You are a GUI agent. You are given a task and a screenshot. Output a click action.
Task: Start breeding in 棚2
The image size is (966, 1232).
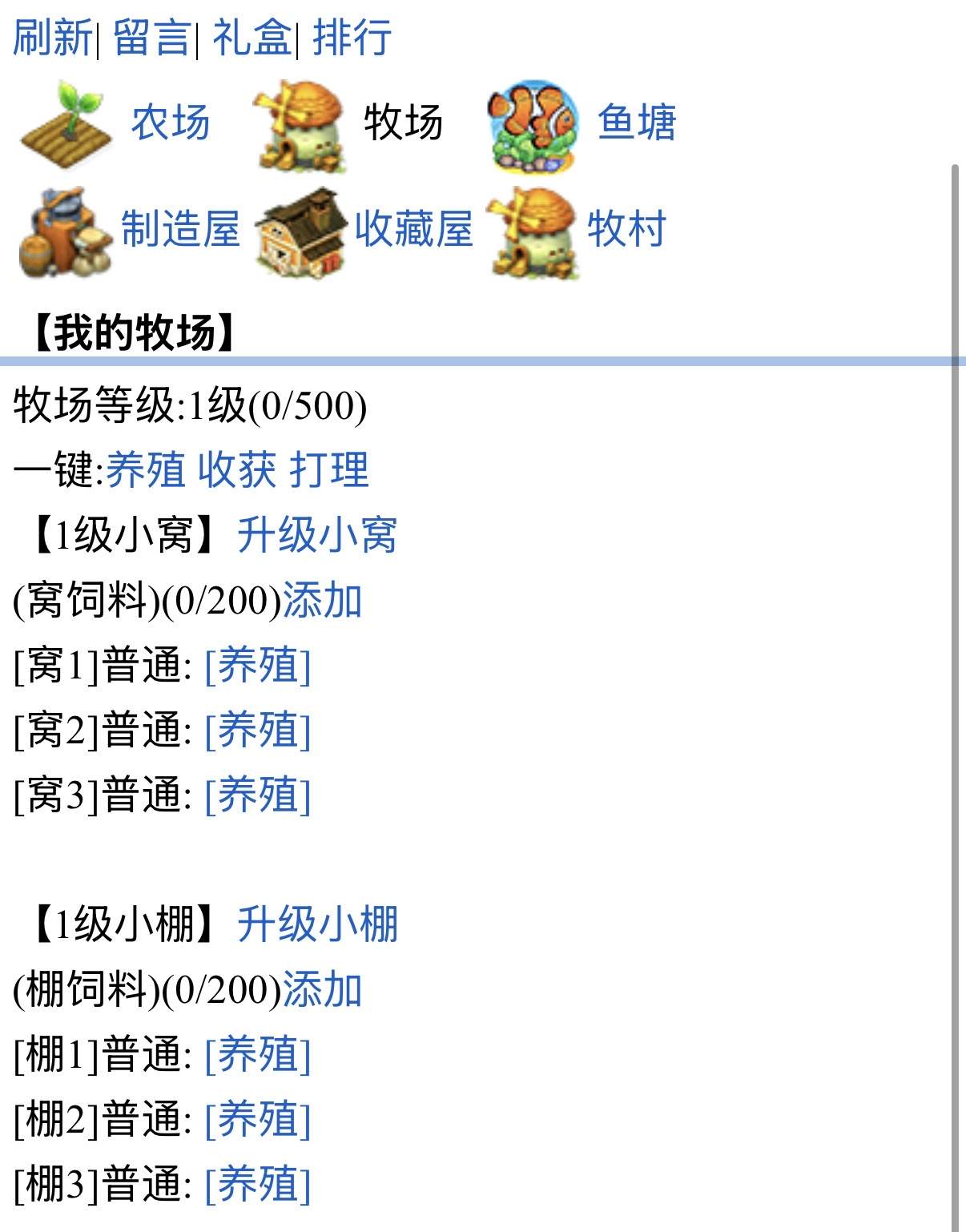(258, 1120)
